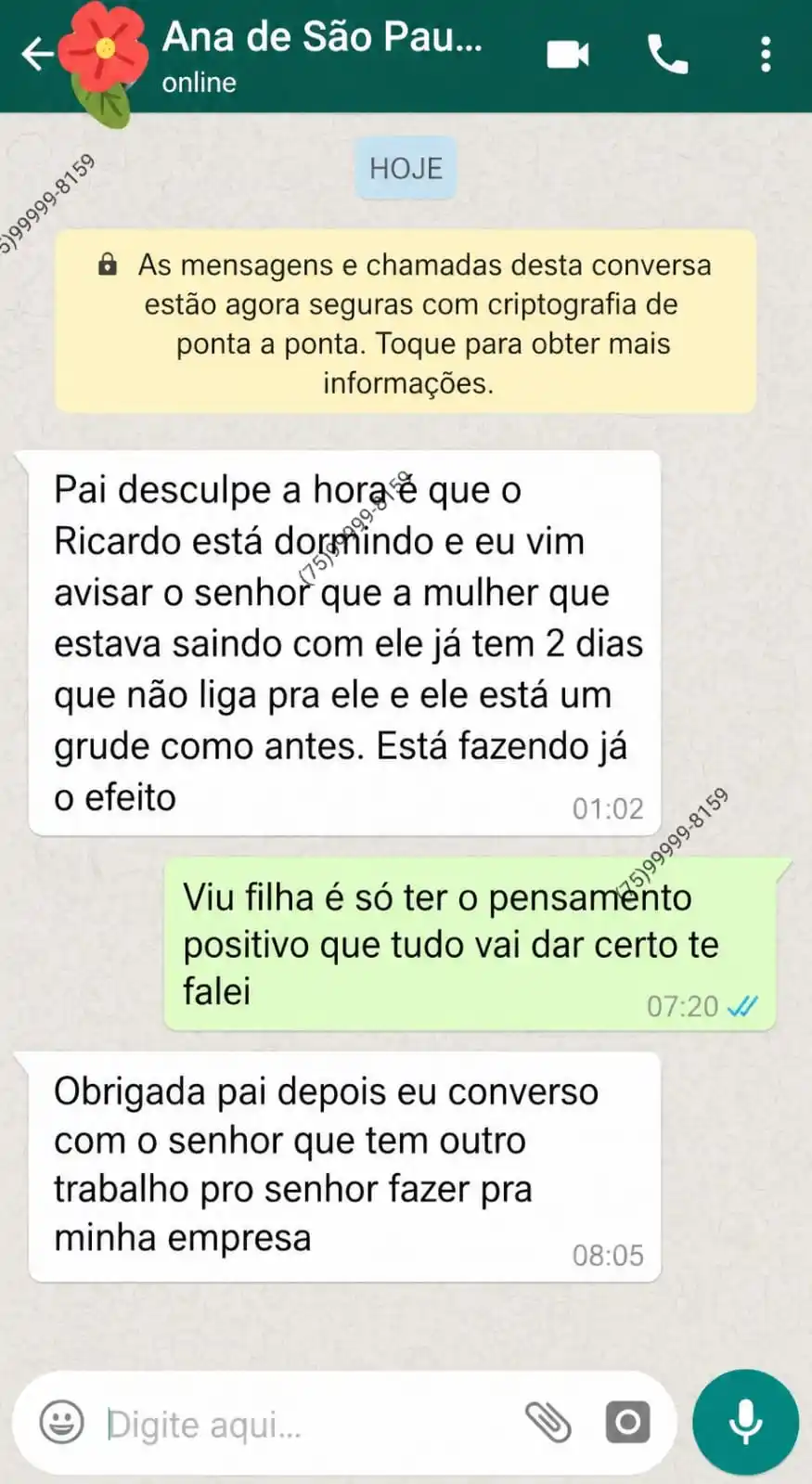Tap the contact name Ana de São Paulo
The width and height of the screenshot is (812, 1484).
[323, 39]
